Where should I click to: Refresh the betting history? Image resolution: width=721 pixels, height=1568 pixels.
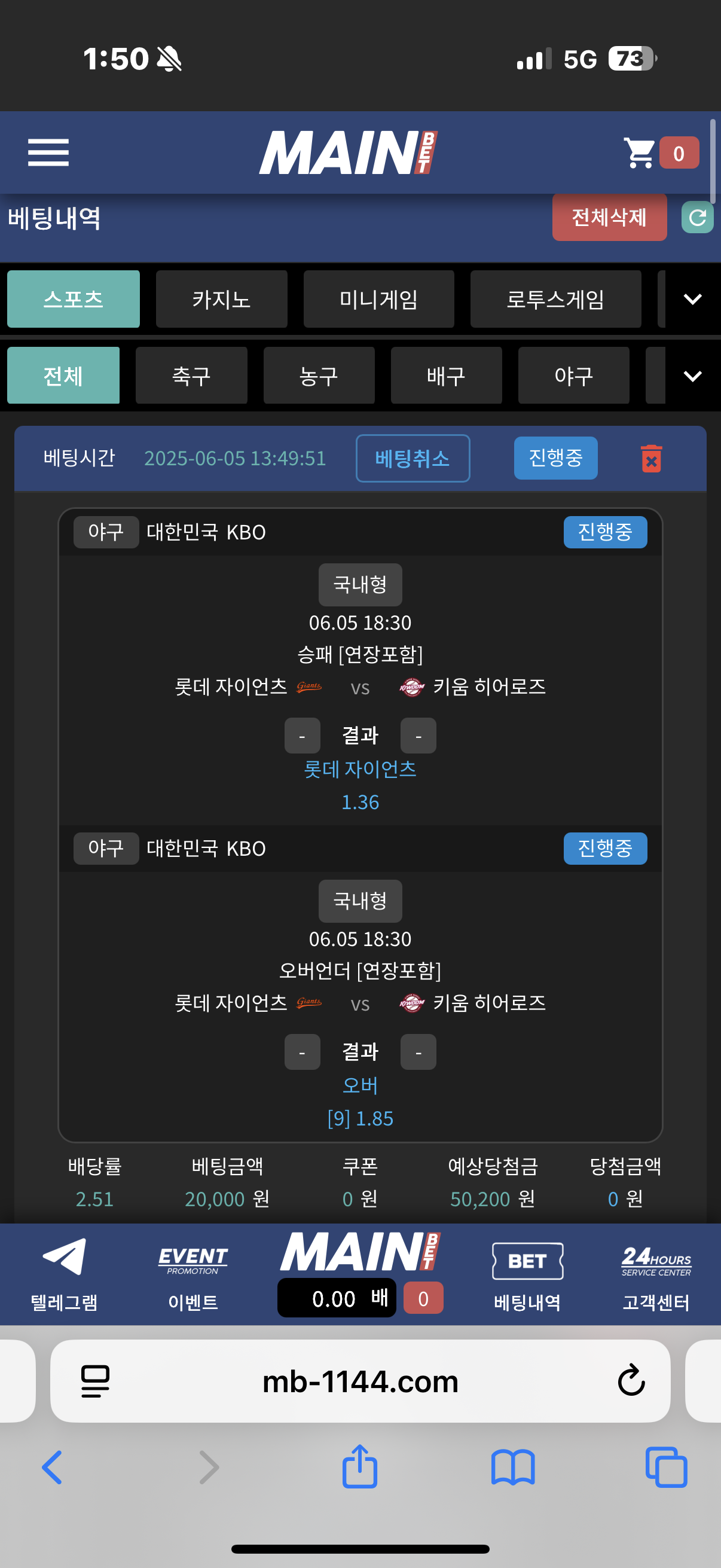696,217
